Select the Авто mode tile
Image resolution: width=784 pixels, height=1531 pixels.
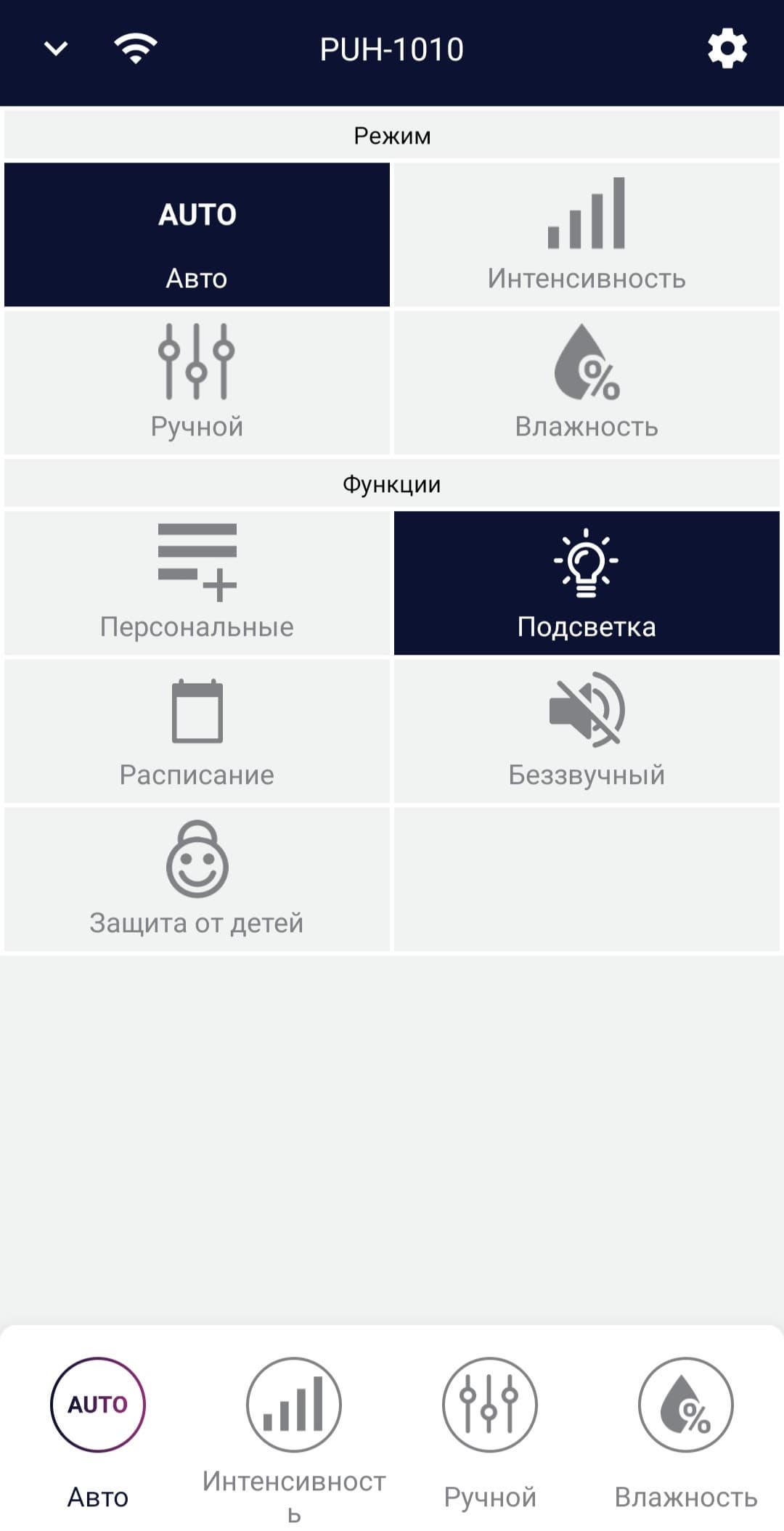[197, 234]
